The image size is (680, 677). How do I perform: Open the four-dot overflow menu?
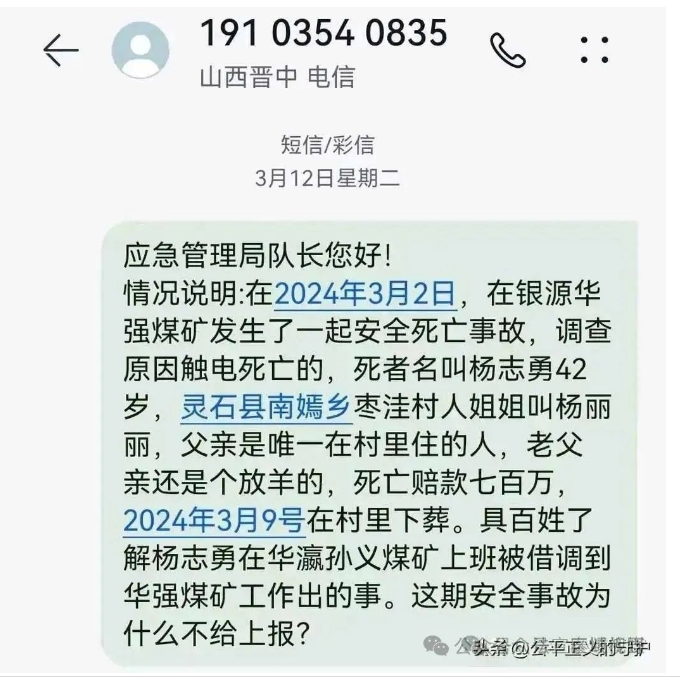pyautogui.click(x=594, y=51)
